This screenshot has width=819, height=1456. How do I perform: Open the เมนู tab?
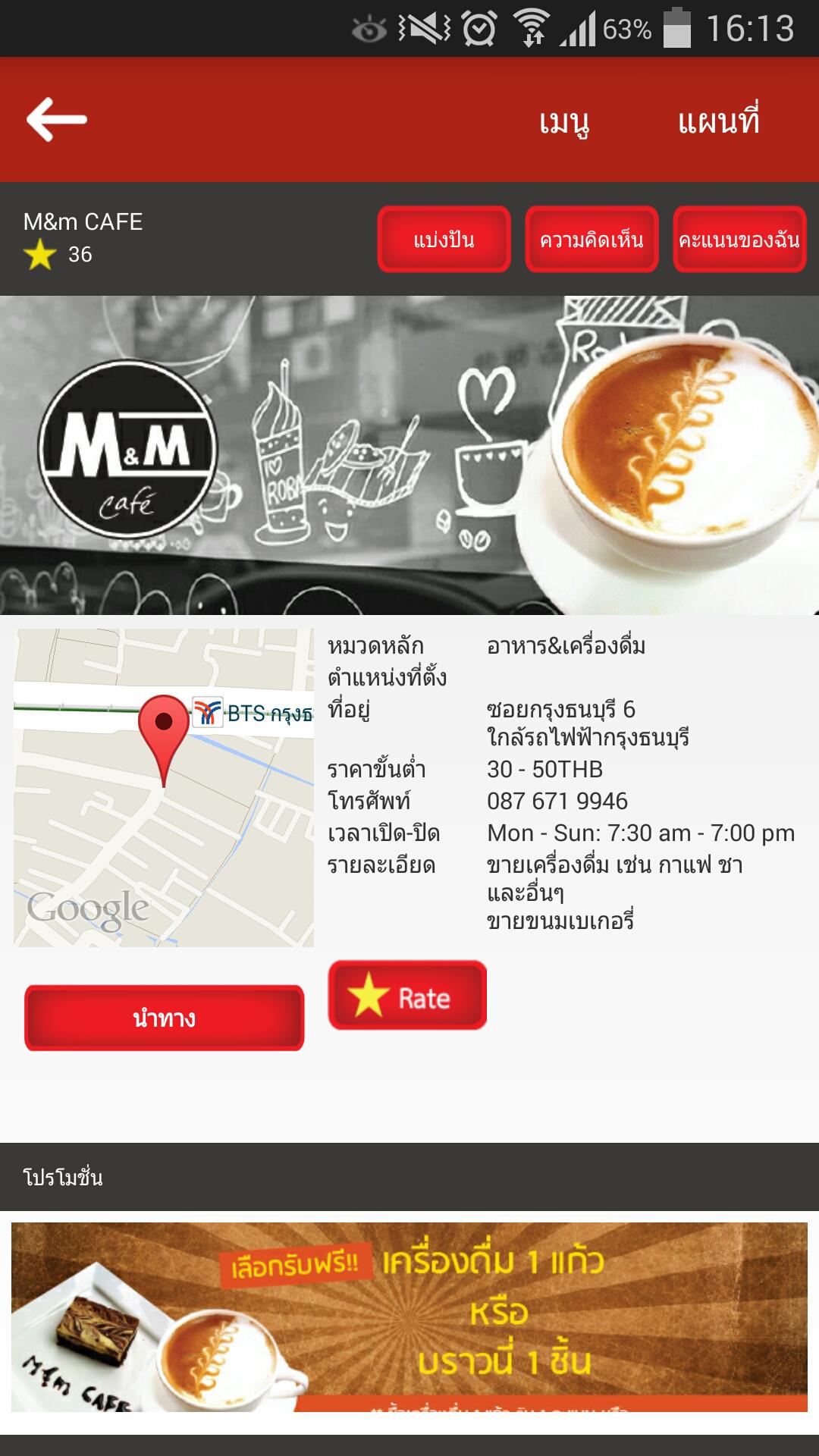[564, 121]
